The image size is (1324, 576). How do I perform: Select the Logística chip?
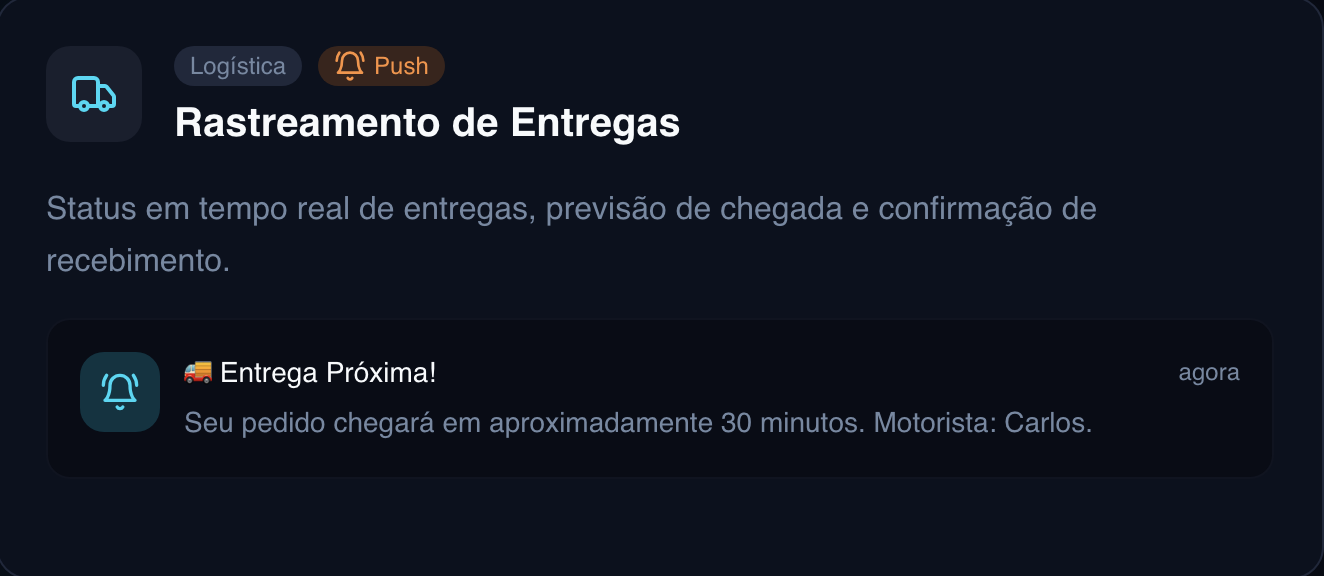tap(238, 66)
